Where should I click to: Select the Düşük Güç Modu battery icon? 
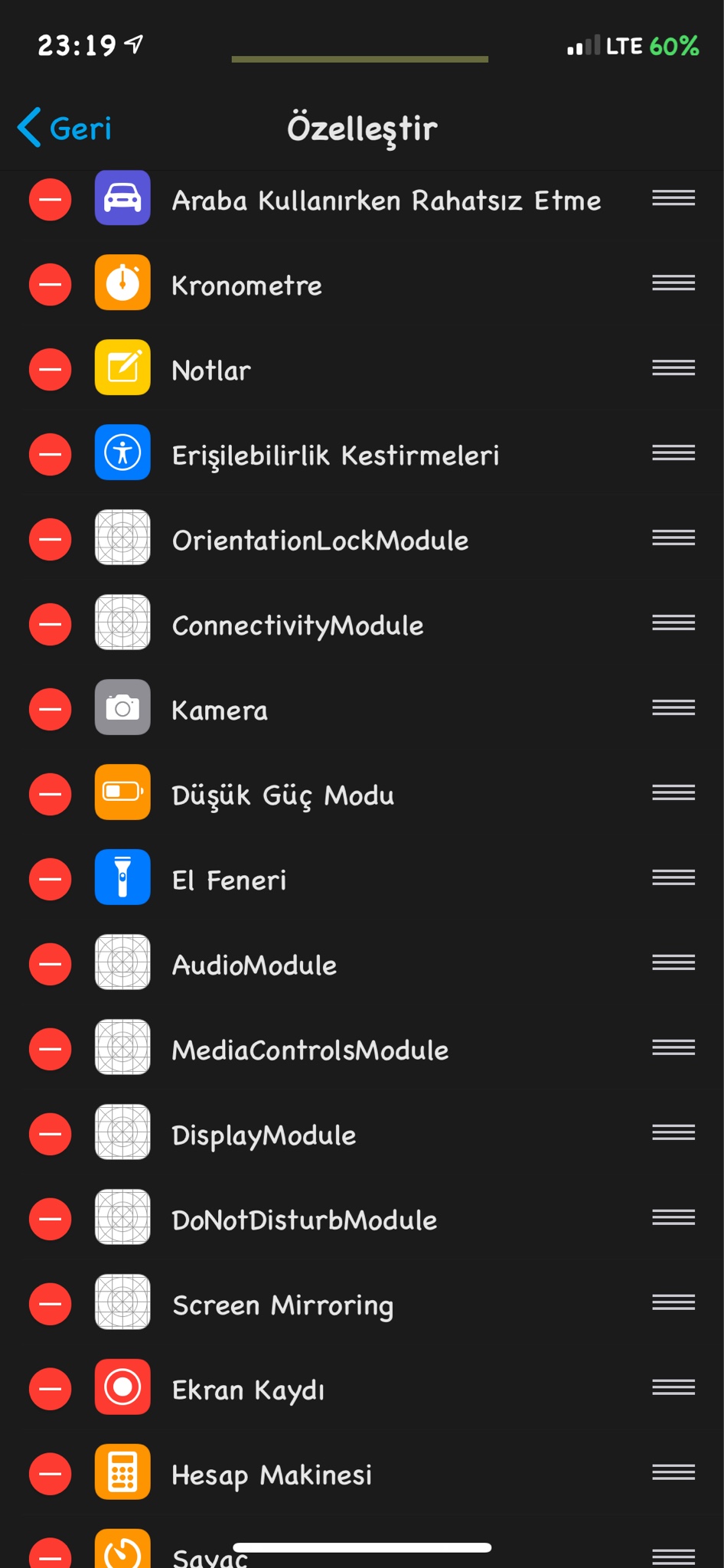pos(122,794)
